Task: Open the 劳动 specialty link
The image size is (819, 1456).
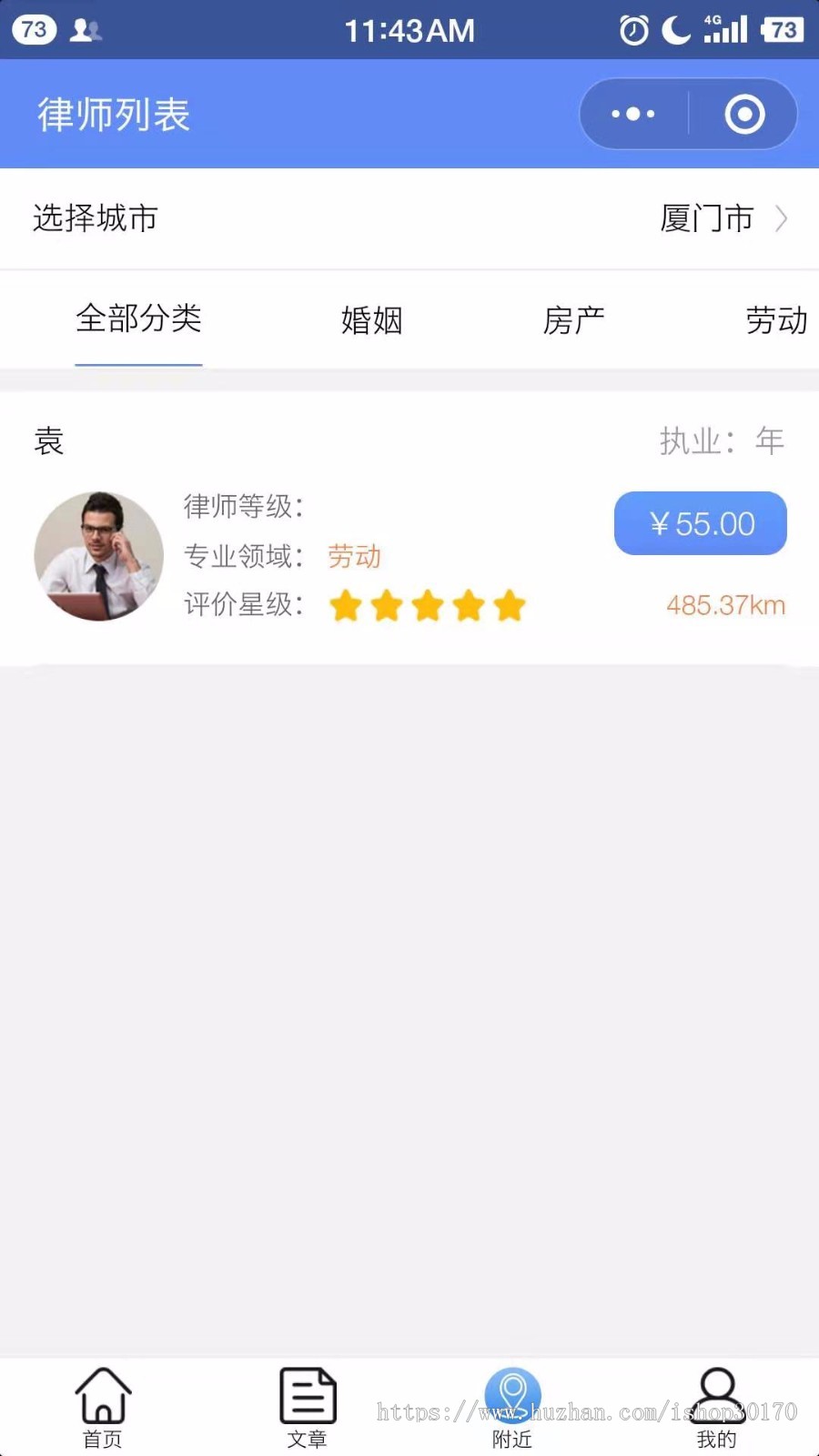Action: click(x=354, y=556)
